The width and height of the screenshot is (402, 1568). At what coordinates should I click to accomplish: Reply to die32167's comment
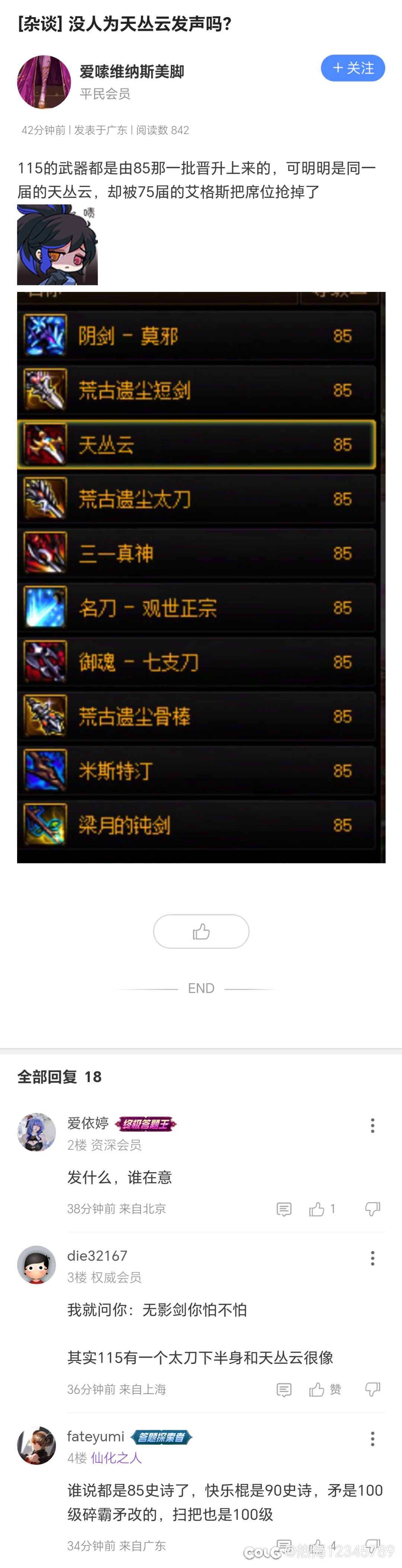[284, 1390]
